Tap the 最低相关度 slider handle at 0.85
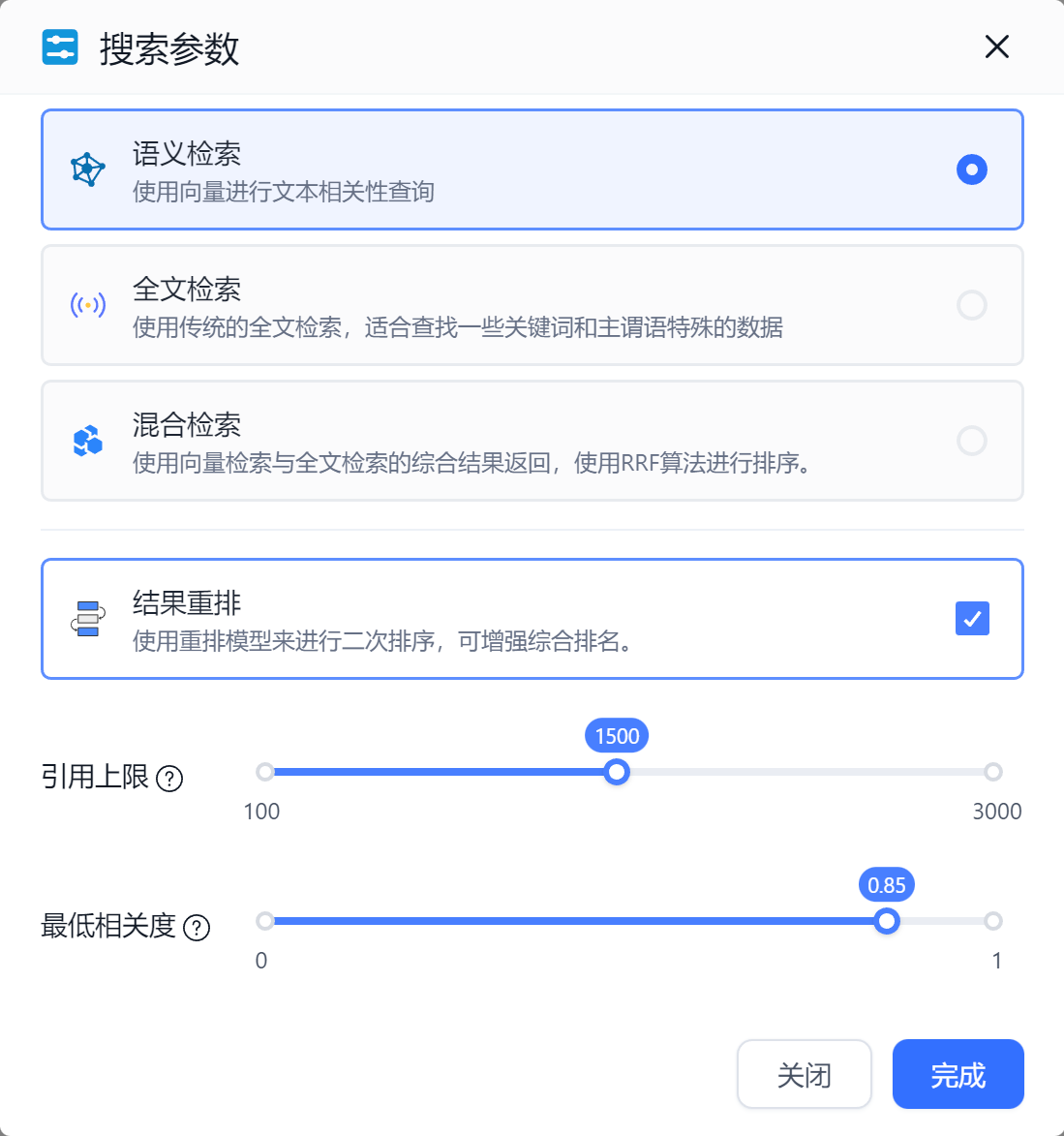 tap(886, 921)
